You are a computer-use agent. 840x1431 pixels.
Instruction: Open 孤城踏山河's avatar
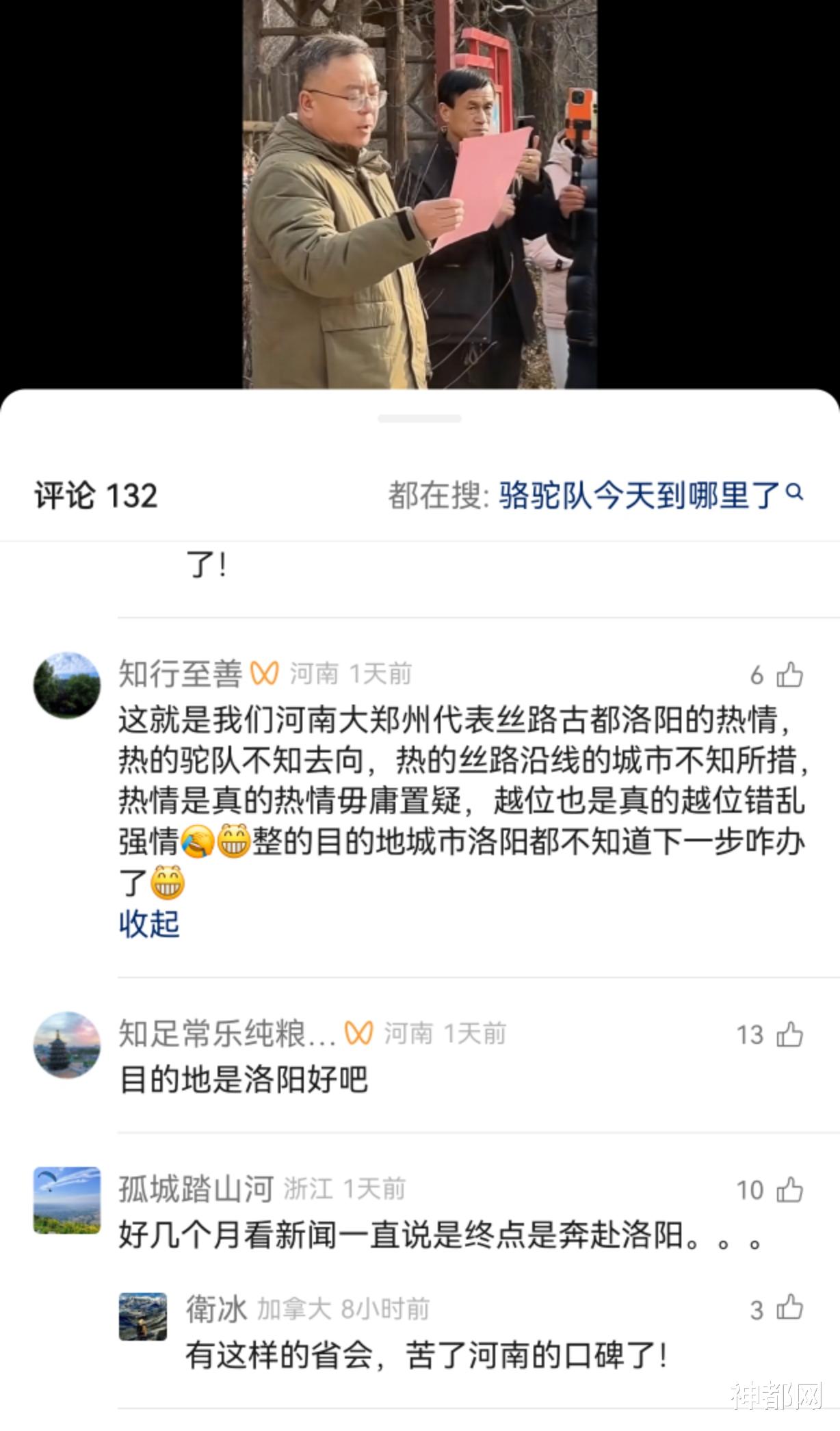(67, 1200)
